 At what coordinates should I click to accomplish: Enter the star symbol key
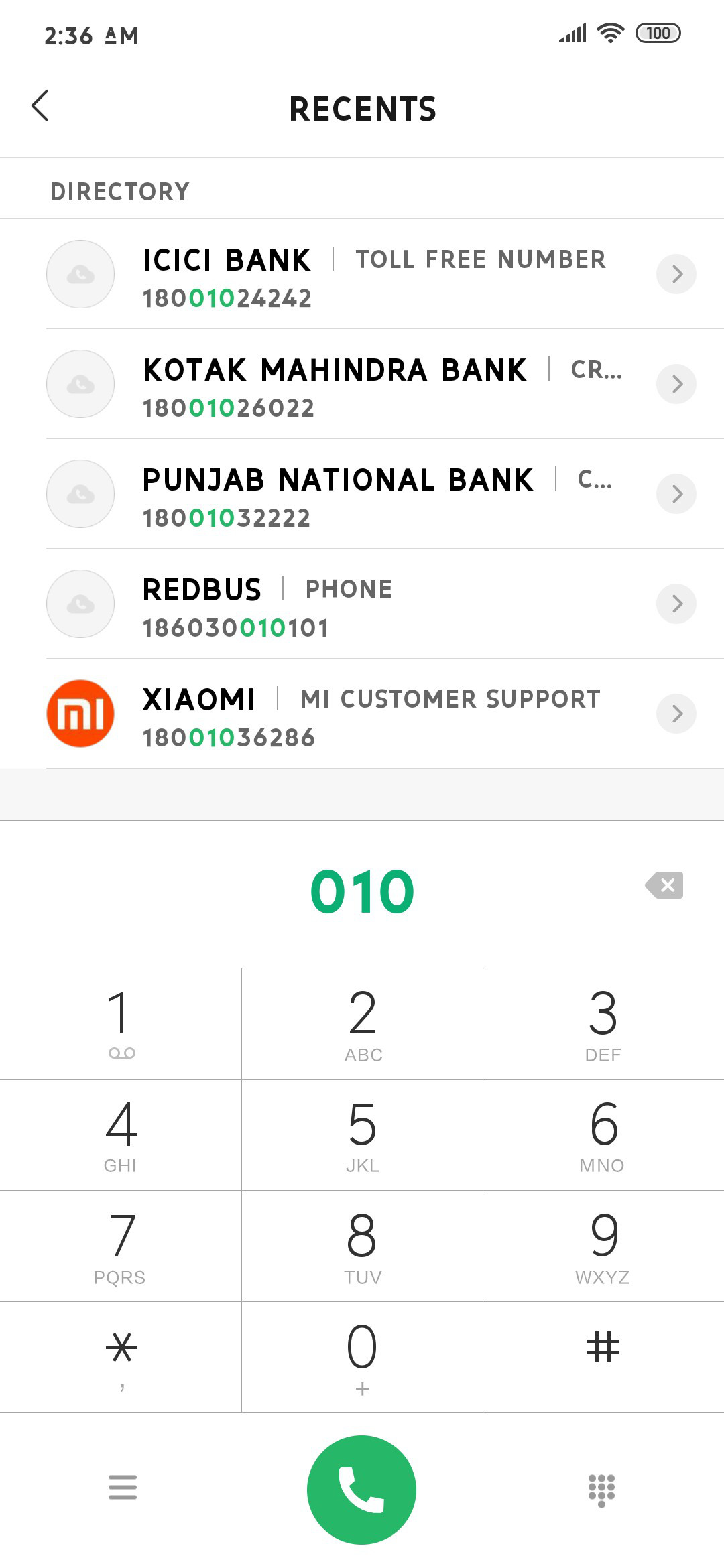(121, 1357)
